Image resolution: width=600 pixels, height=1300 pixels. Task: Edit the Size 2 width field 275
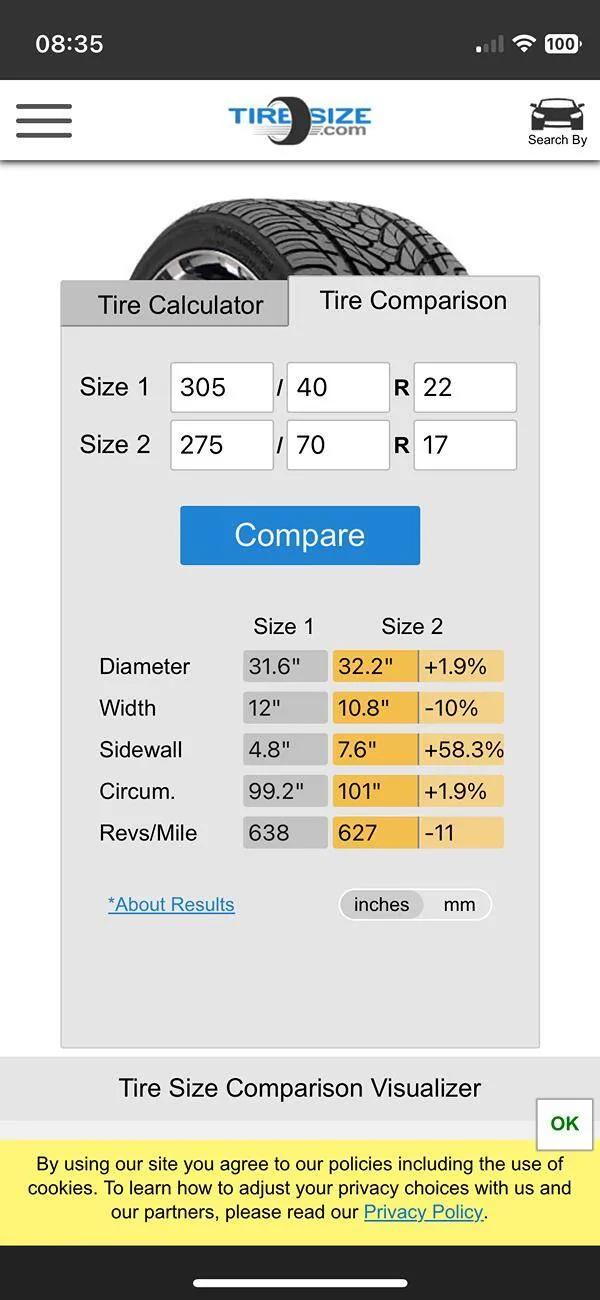pos(221,445)
